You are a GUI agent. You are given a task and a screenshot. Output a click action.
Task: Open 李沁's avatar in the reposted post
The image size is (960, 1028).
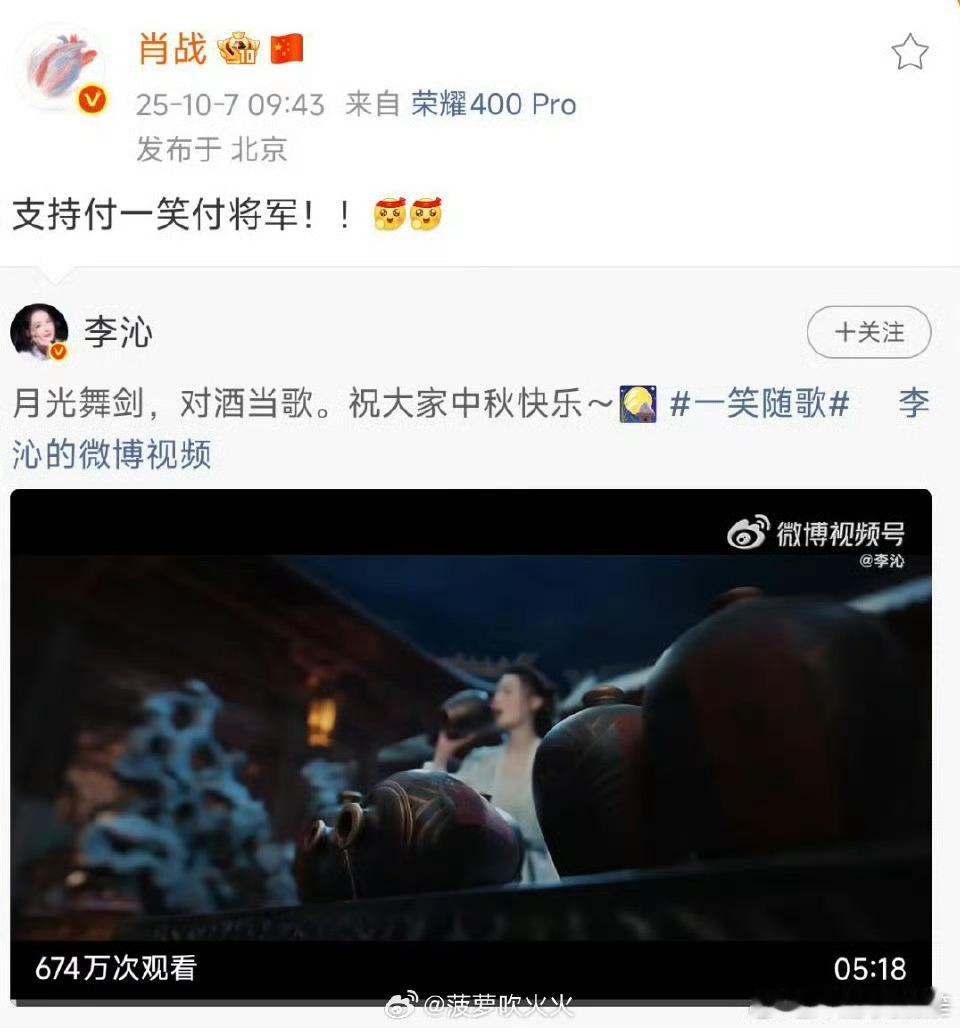tap(40, 333)
